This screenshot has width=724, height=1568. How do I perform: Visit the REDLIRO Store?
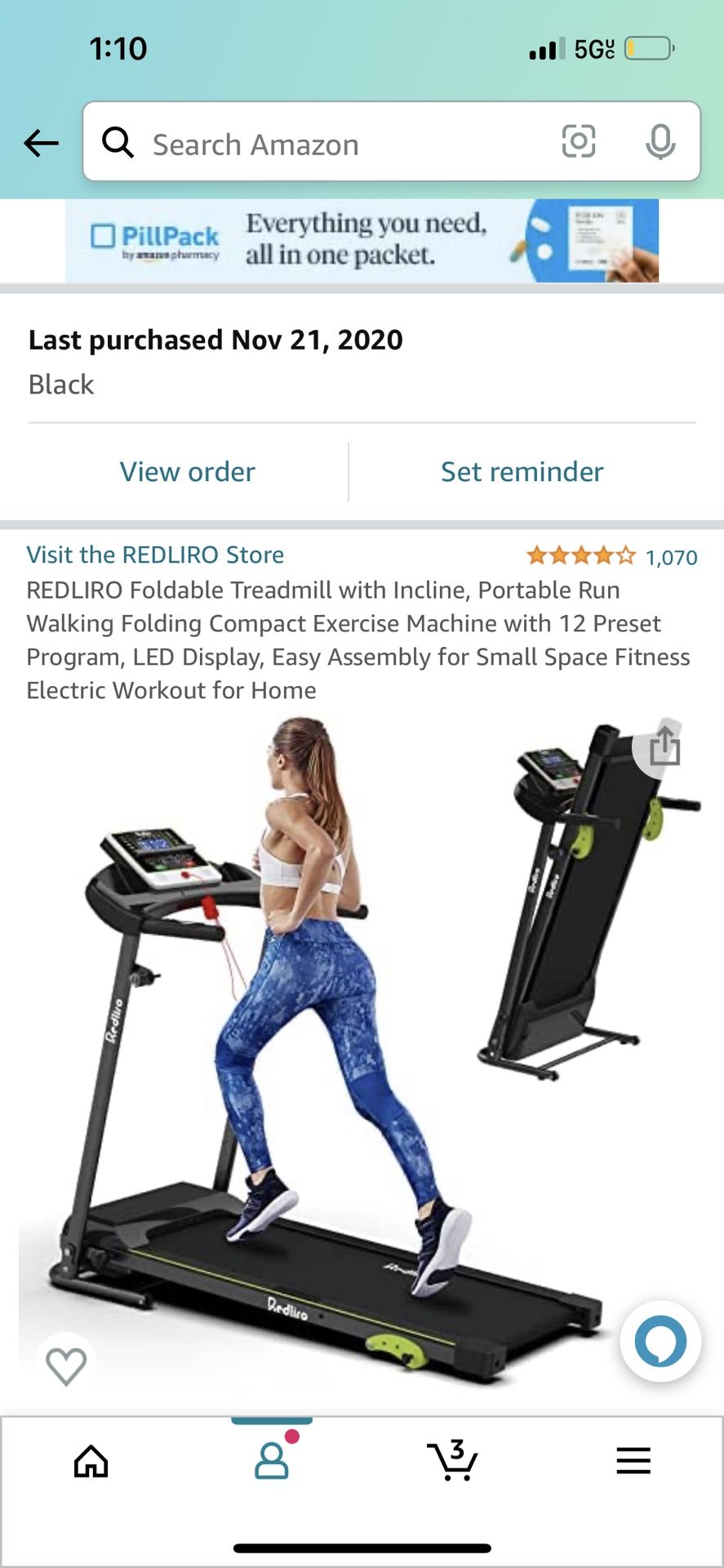tap(155, 555)
